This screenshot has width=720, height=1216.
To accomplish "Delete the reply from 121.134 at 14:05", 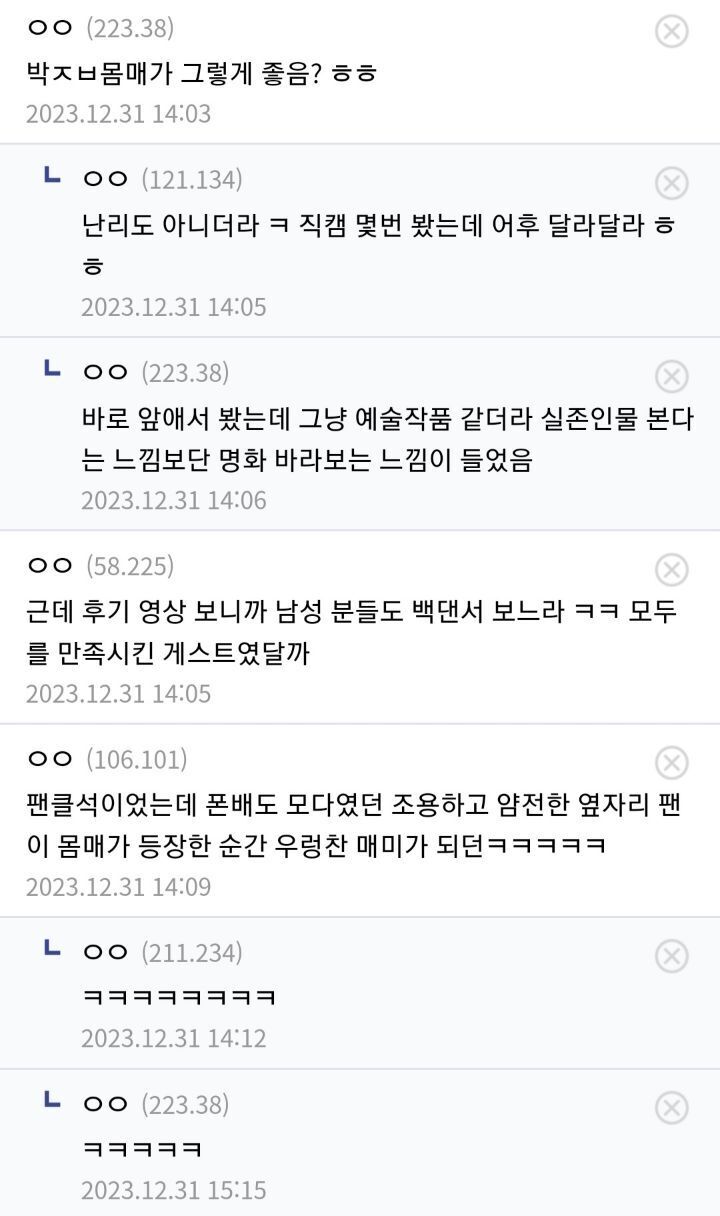I will [x=671, y=183].
